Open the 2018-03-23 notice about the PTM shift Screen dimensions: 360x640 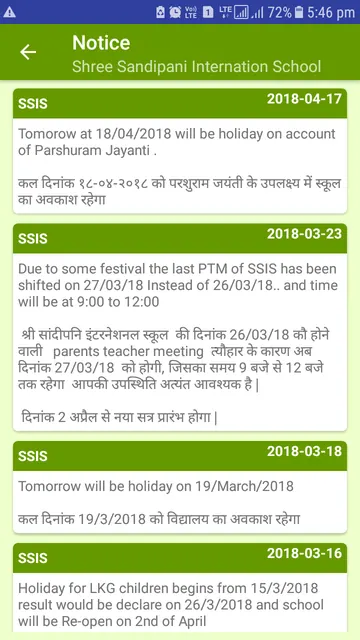(180, 327)
